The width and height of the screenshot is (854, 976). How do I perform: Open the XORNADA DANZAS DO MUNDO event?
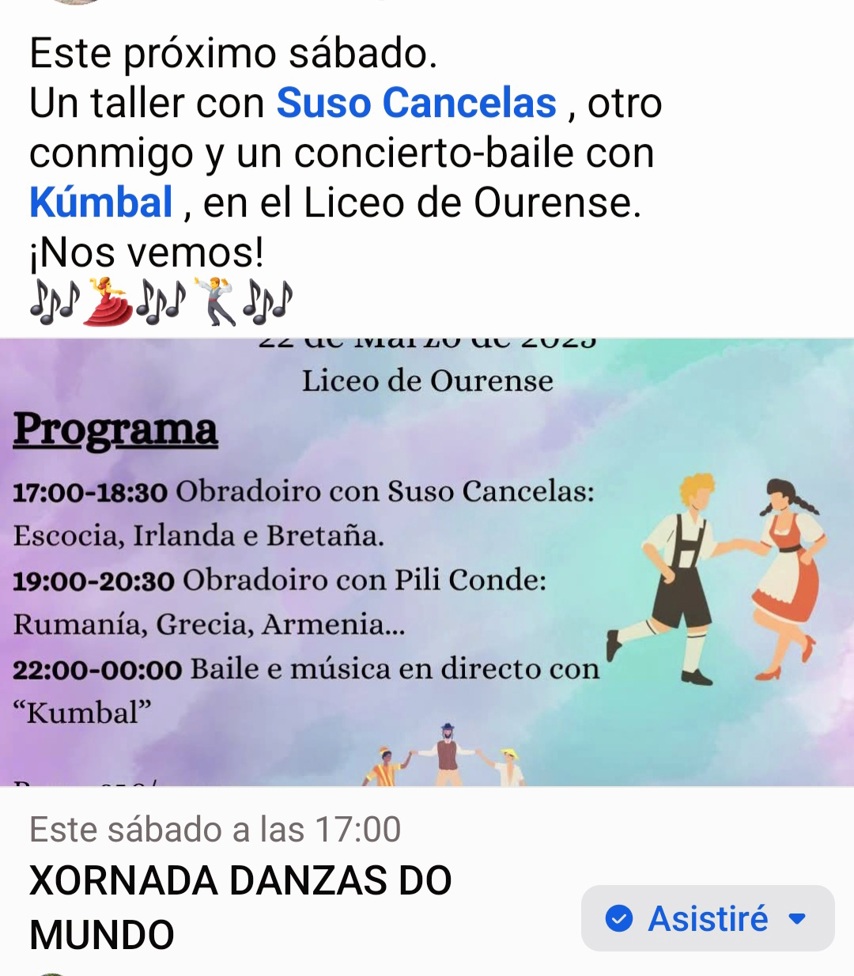[x=240, y=907]
